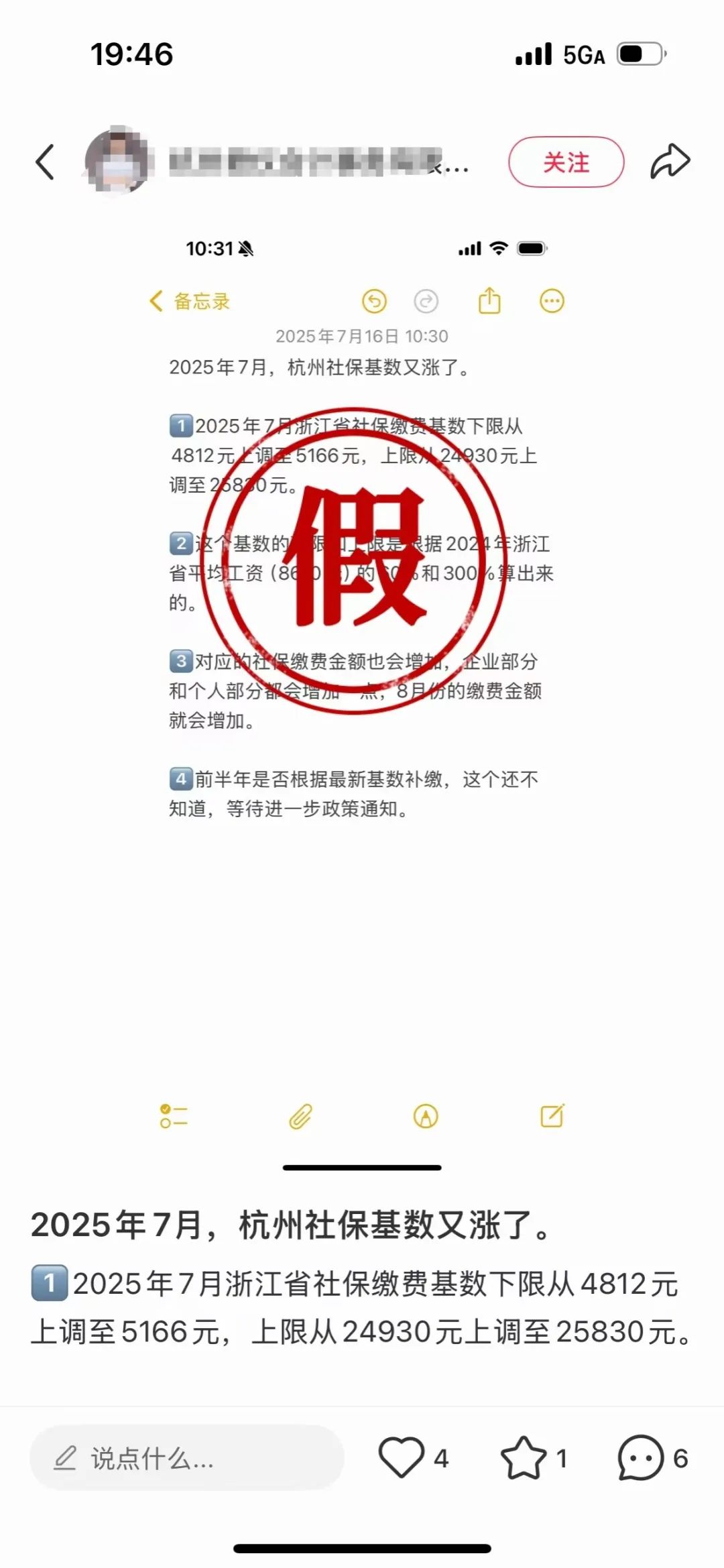This screenshot has width=724, height=1568.
Task: Open the paperclip attachment icon in Notes
Action: tap(300, 1115)
